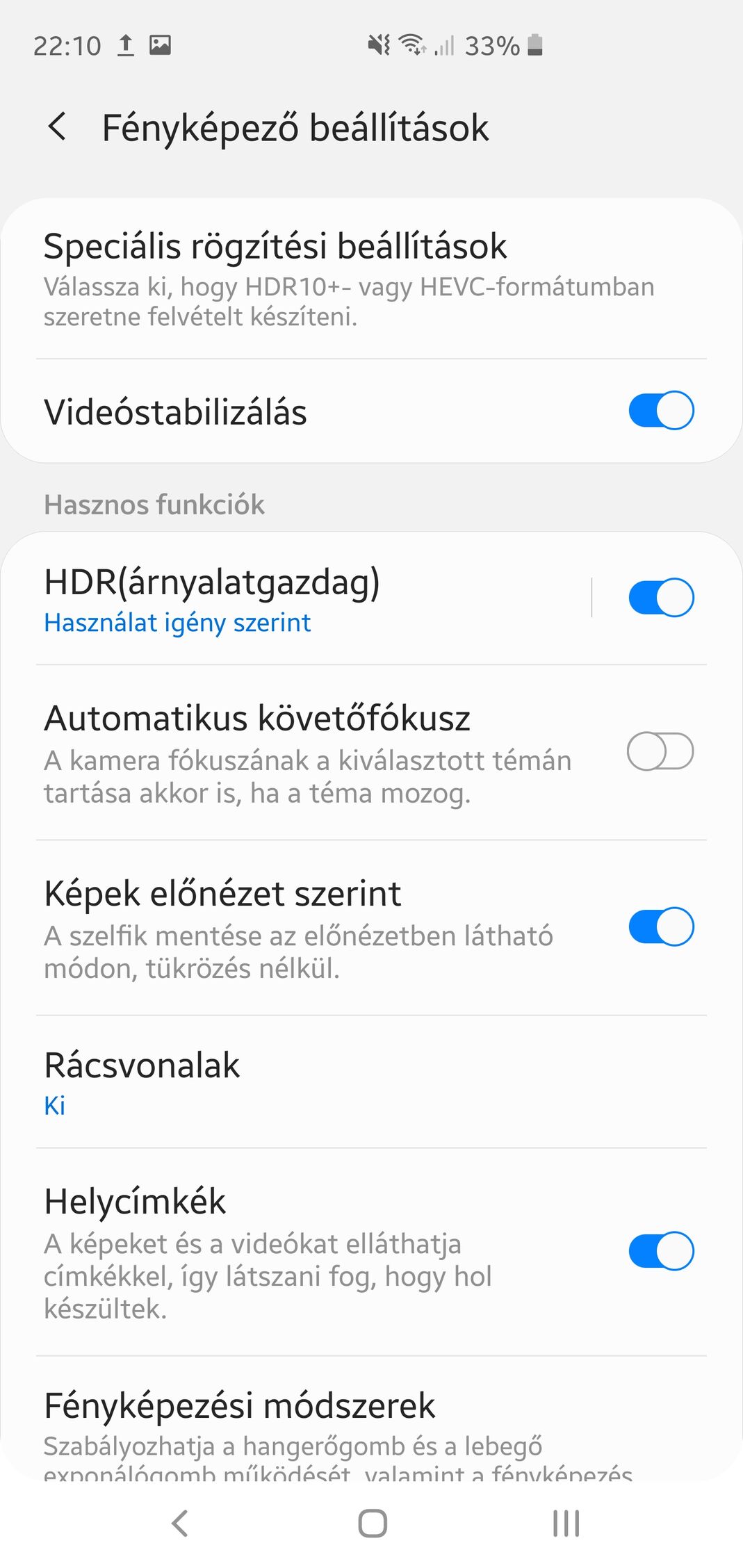
Task: Open the recent apps overview
Action: tap(566, 1524)
